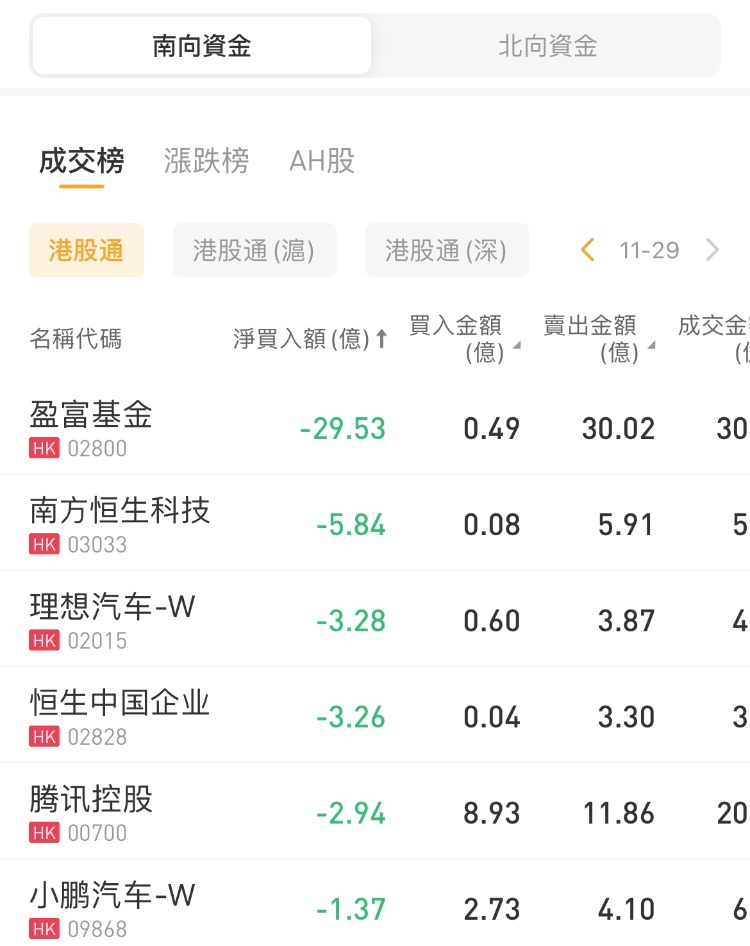Screen dimensions: 750x946
Task: Sort by 賣出金額 column
Action: (x=597, y=339)
